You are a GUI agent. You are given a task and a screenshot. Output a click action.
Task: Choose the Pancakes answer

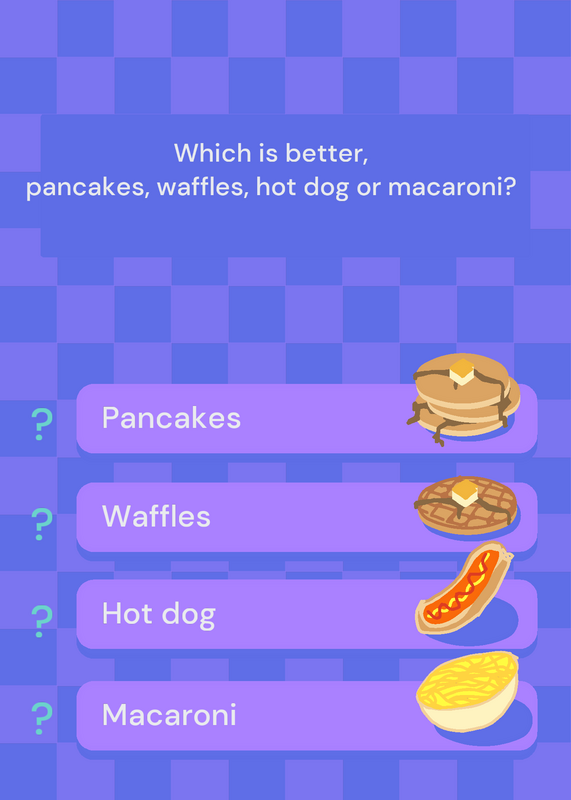[x=307, y=418]
